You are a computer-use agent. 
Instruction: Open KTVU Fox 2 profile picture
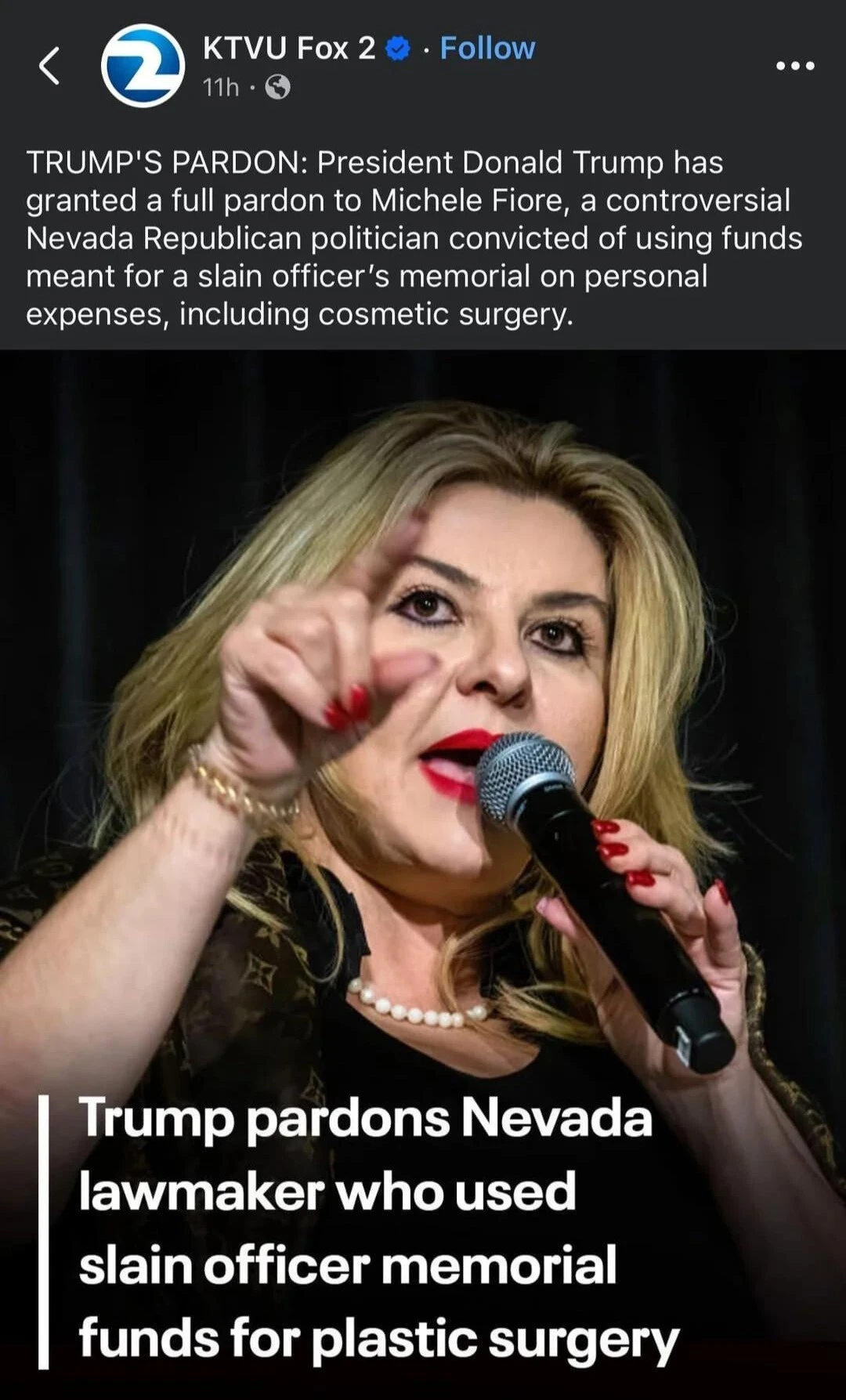[143, 66]
